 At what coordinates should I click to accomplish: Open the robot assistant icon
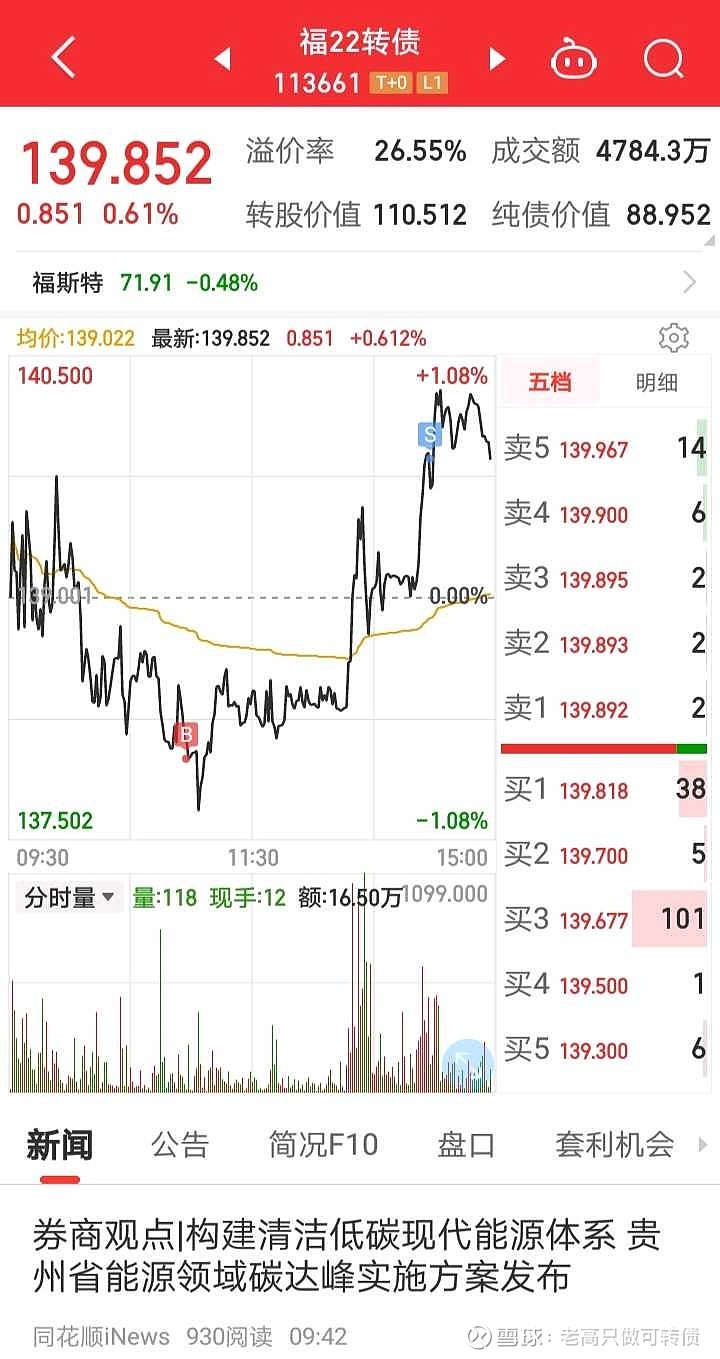pyautogui.click(x=574, y=59)
